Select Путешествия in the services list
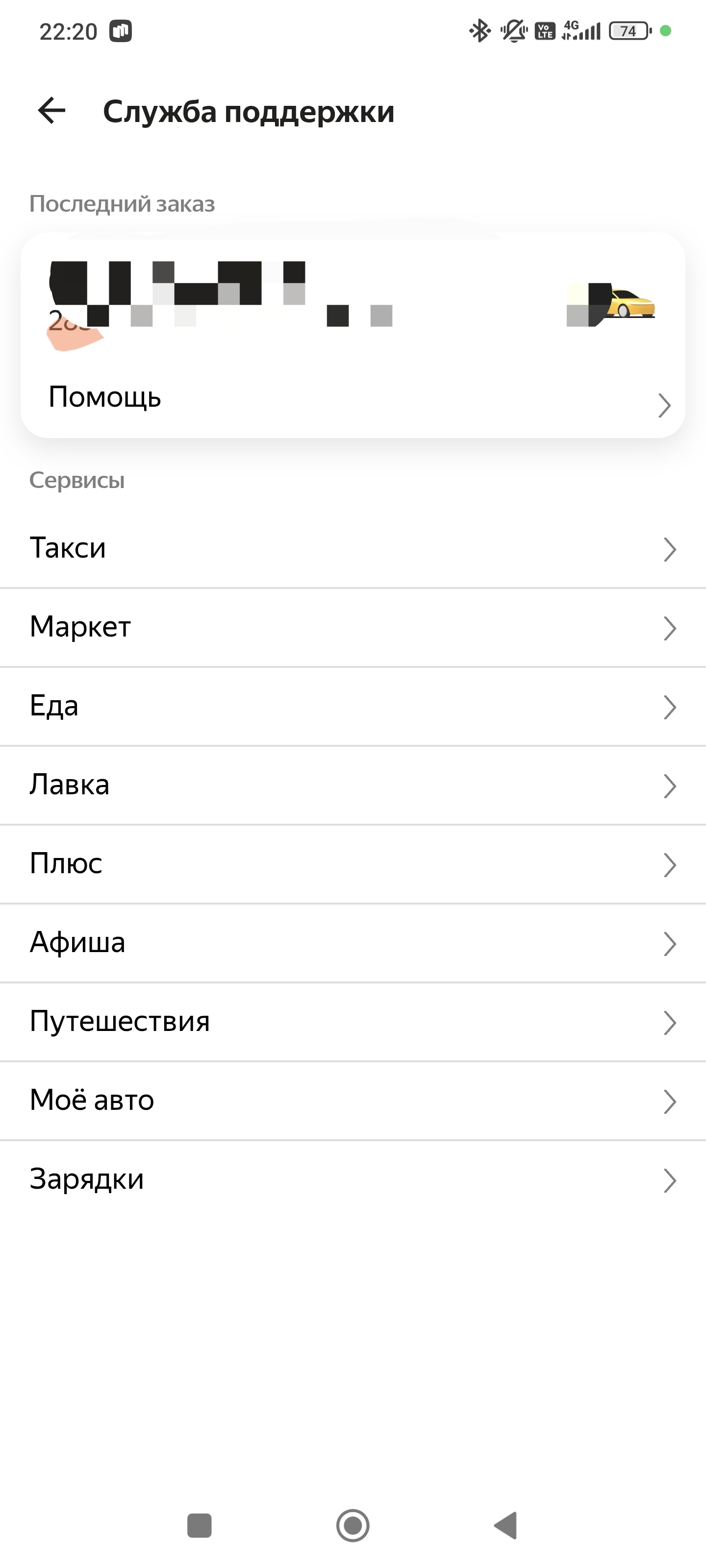Screen dimensions: 706x1568 (x=352, y=1022)
